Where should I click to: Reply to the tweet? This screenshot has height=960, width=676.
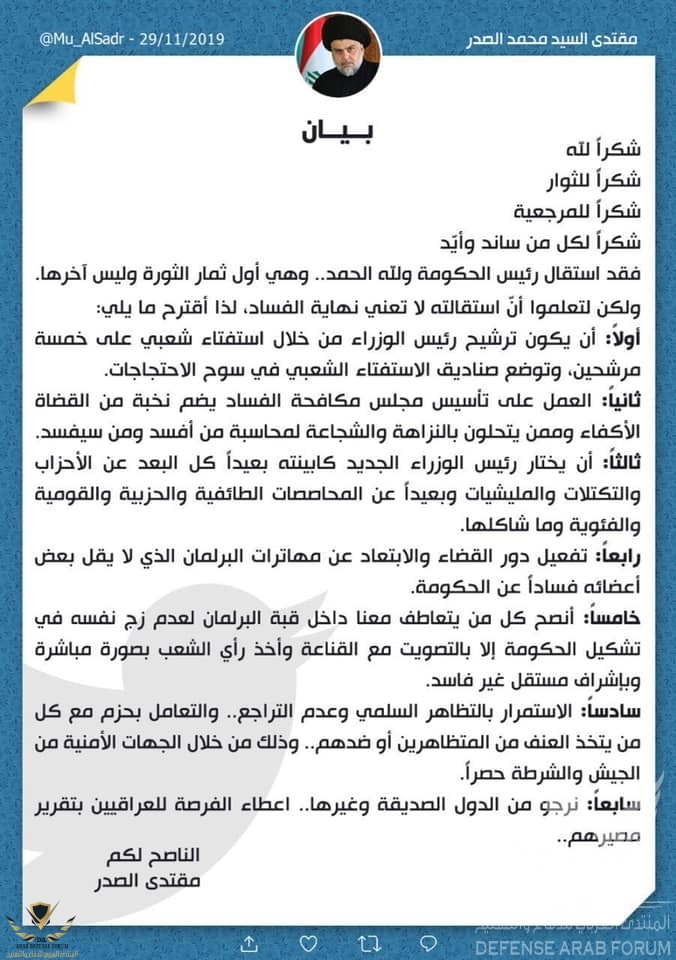pos(428,943)
